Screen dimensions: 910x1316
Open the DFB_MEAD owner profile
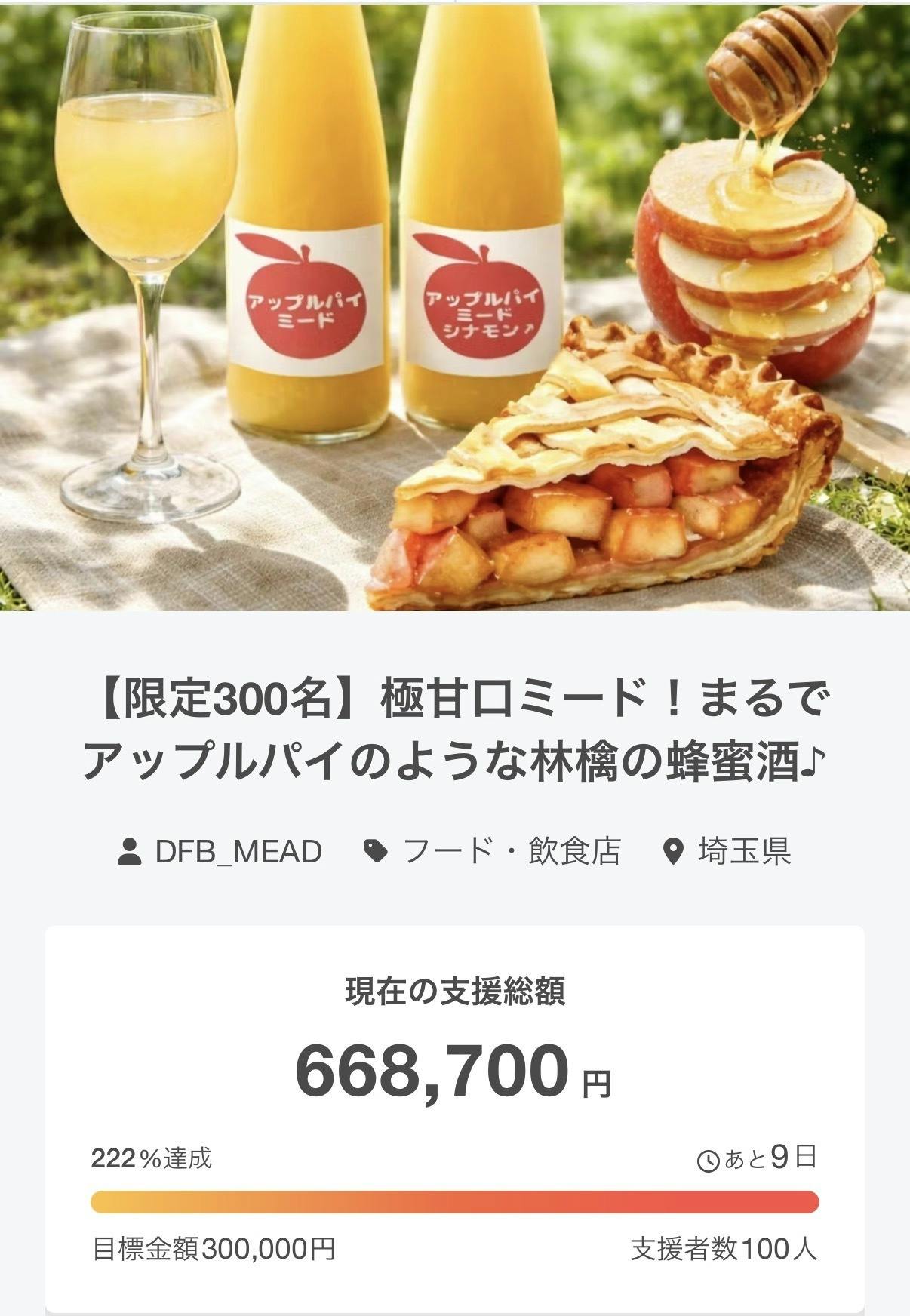[x=237, y=852]
